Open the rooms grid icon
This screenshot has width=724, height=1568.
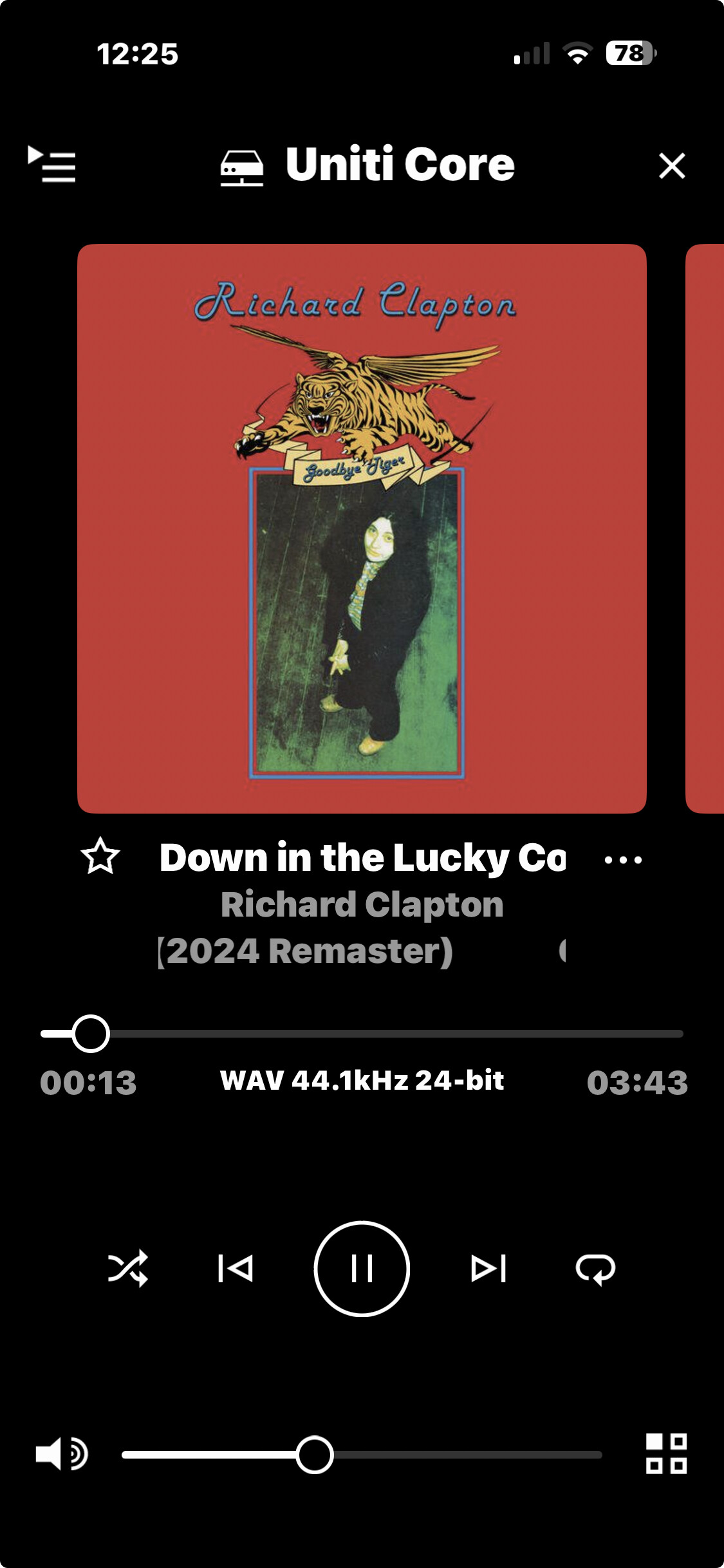[x=666, y=1453]
